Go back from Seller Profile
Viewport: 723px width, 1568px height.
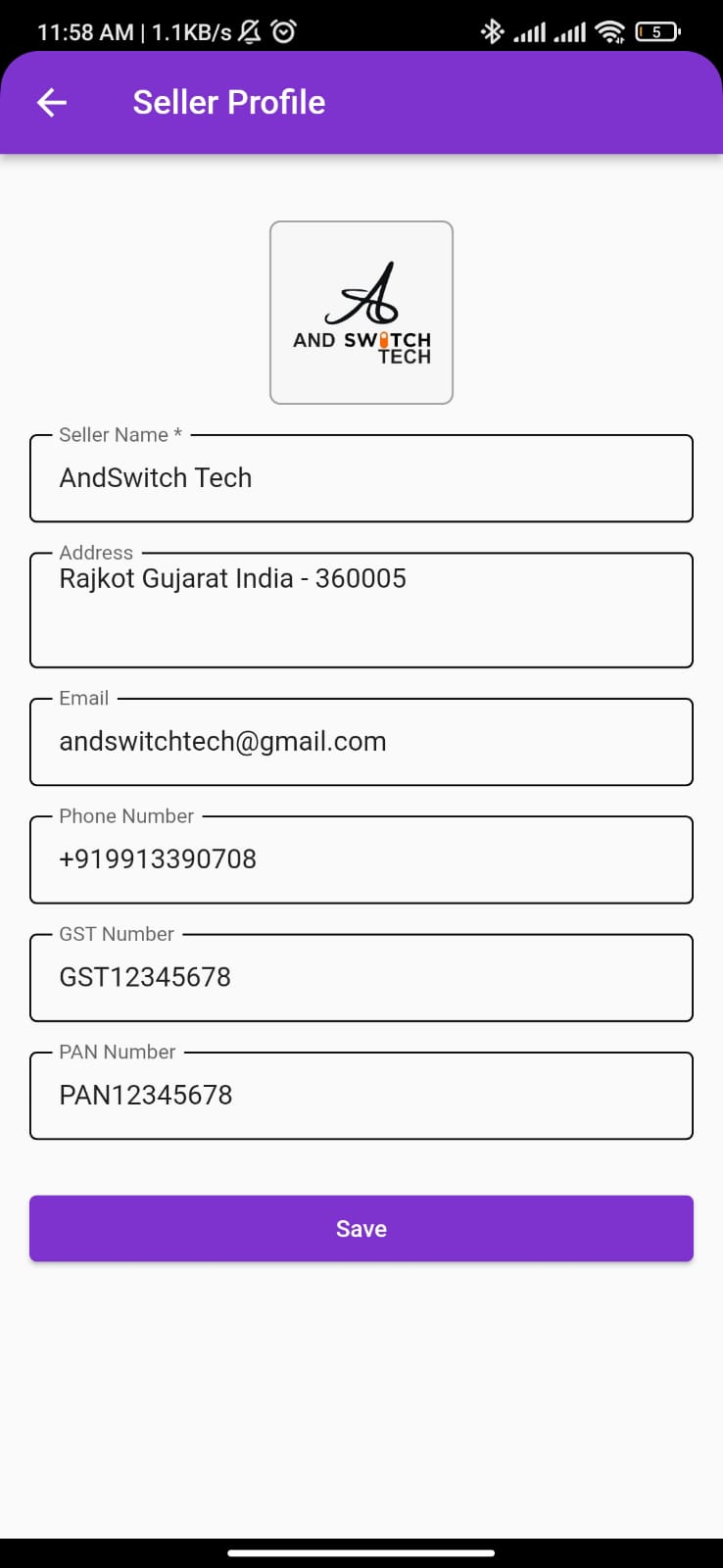point(52,103)
